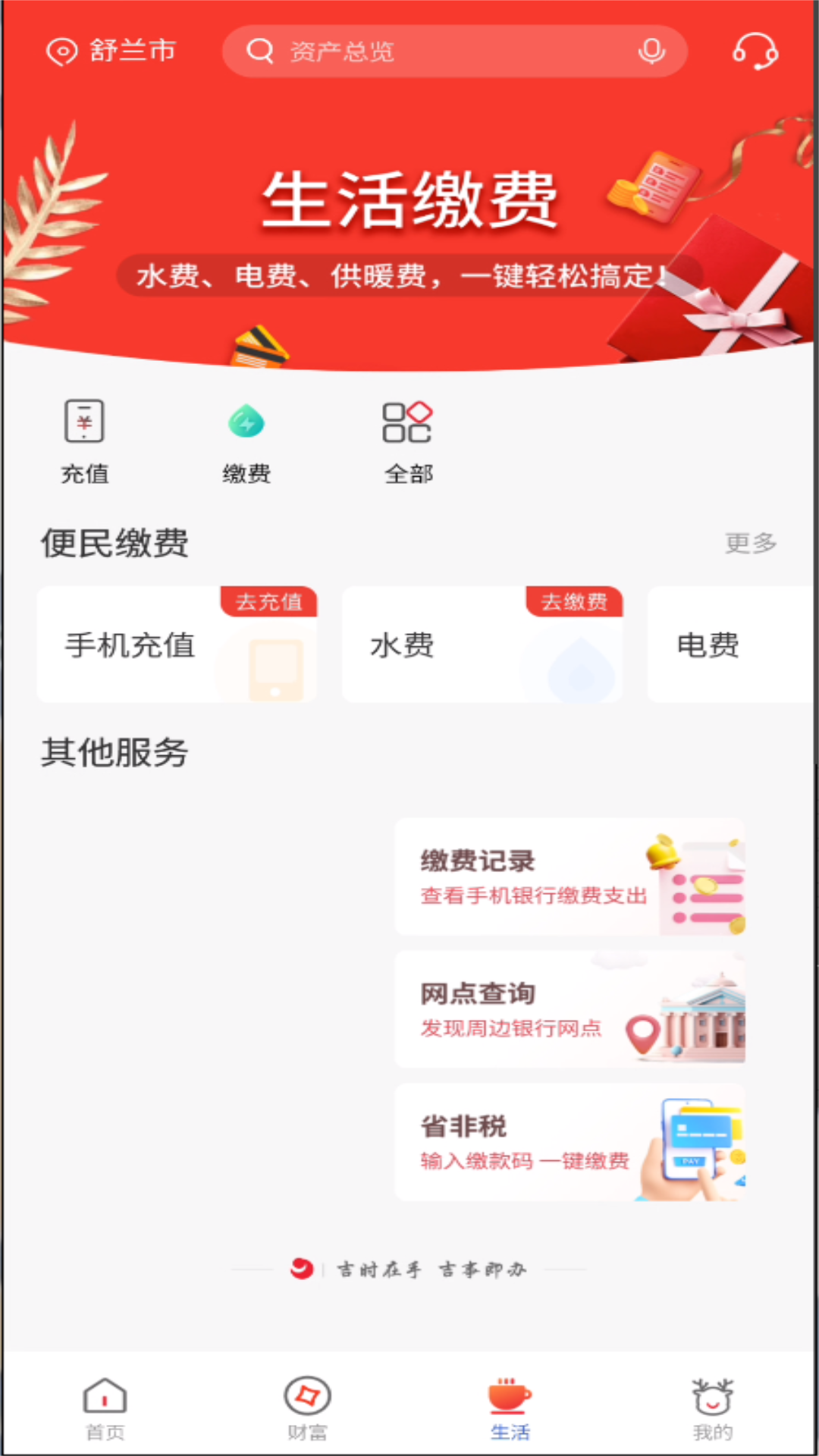Switch to the 财富 tab
This screenshot has height=1456, width=819.
(307, 1408)
